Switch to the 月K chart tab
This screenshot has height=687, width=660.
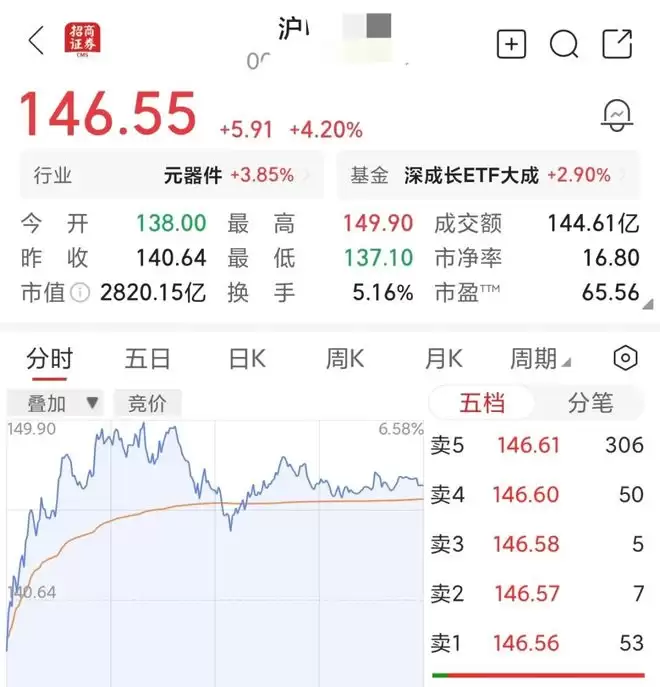tap(444, 359)
